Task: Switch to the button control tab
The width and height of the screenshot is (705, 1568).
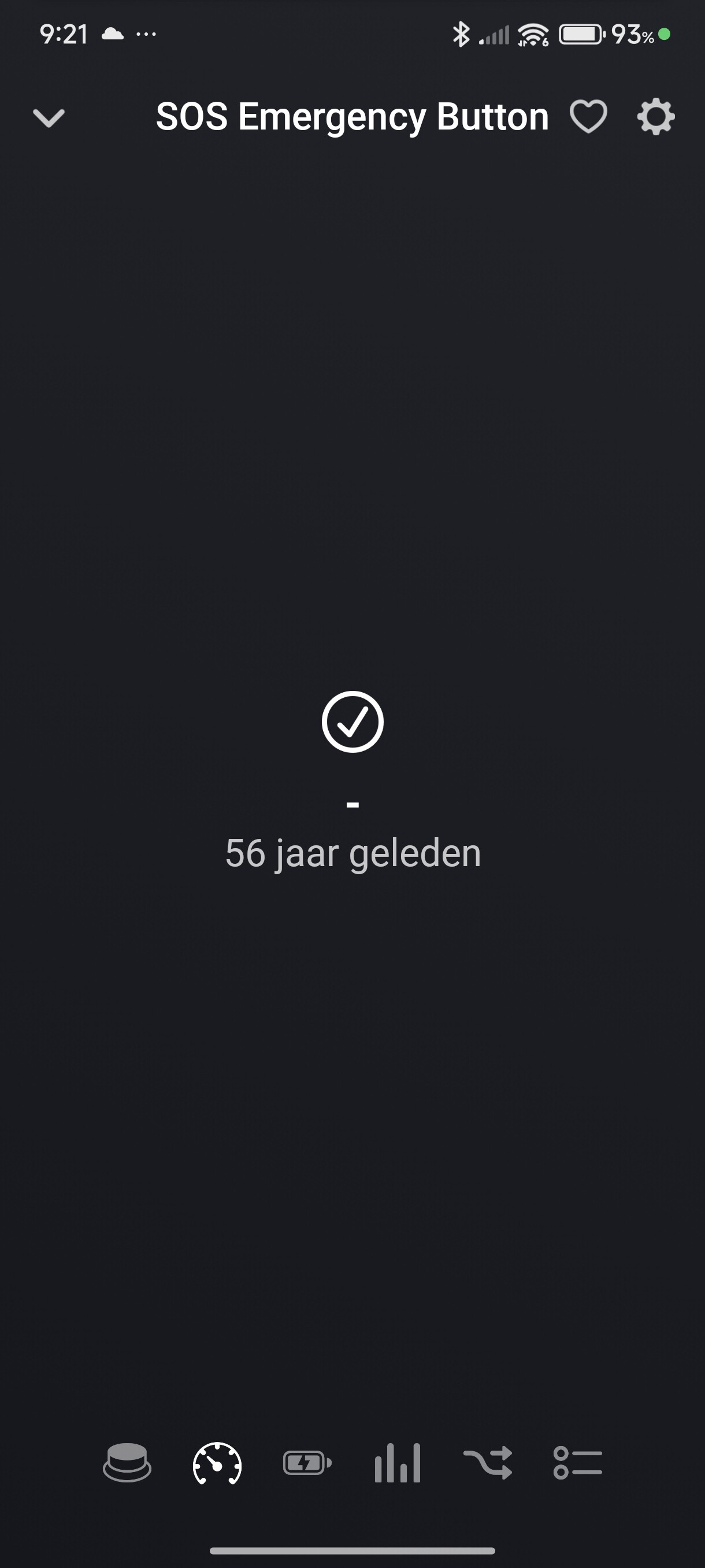Action: 127,1462
